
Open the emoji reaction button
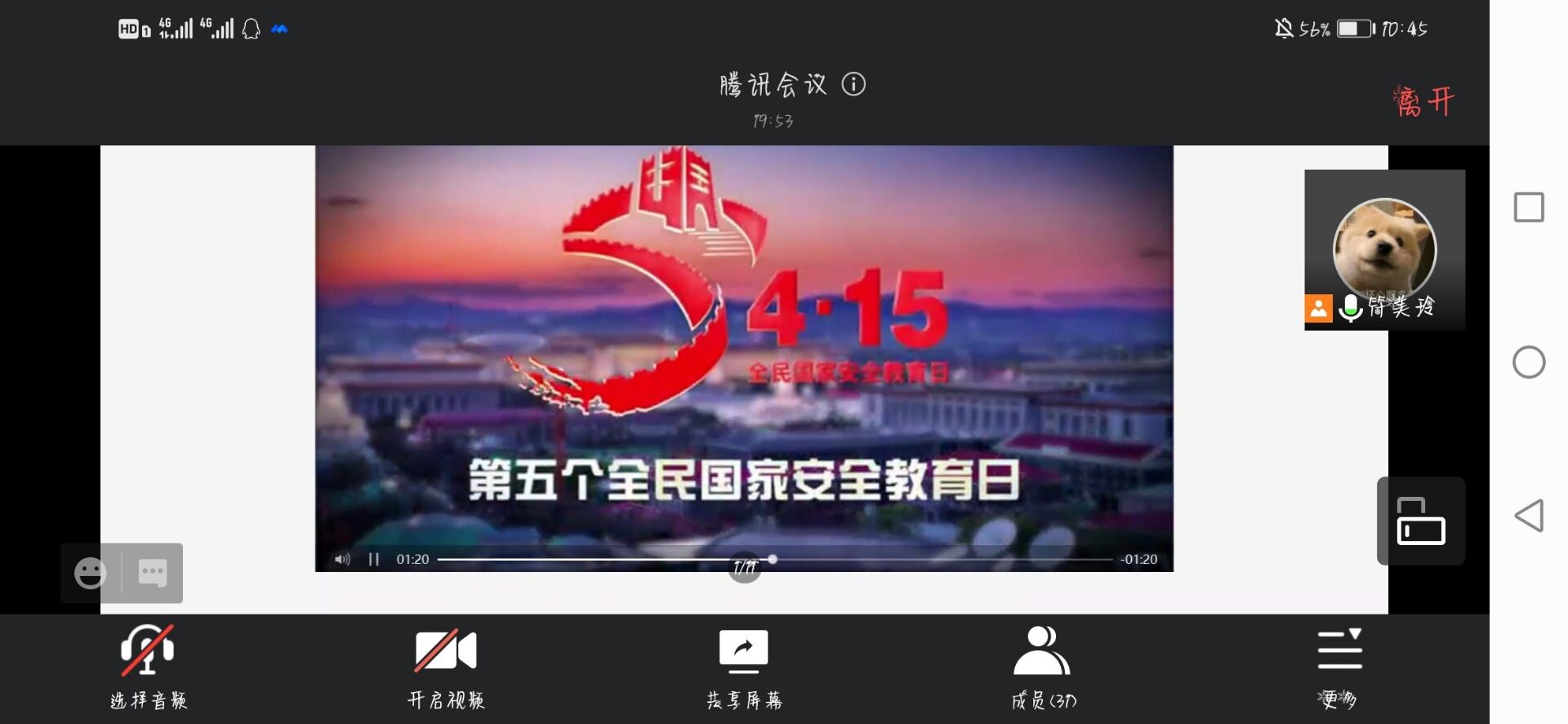(x=91, y=573)
